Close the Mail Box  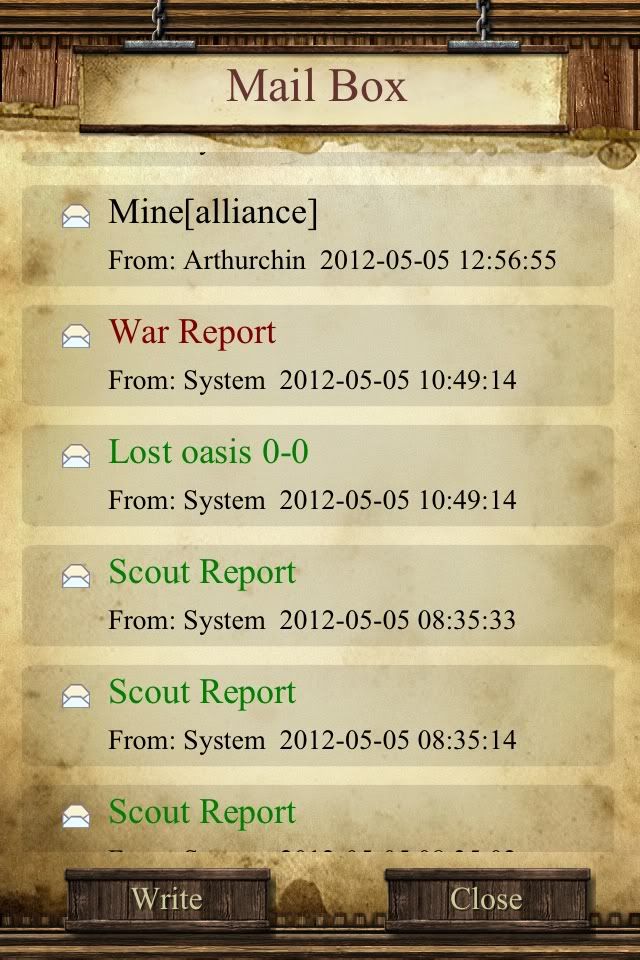486,899
